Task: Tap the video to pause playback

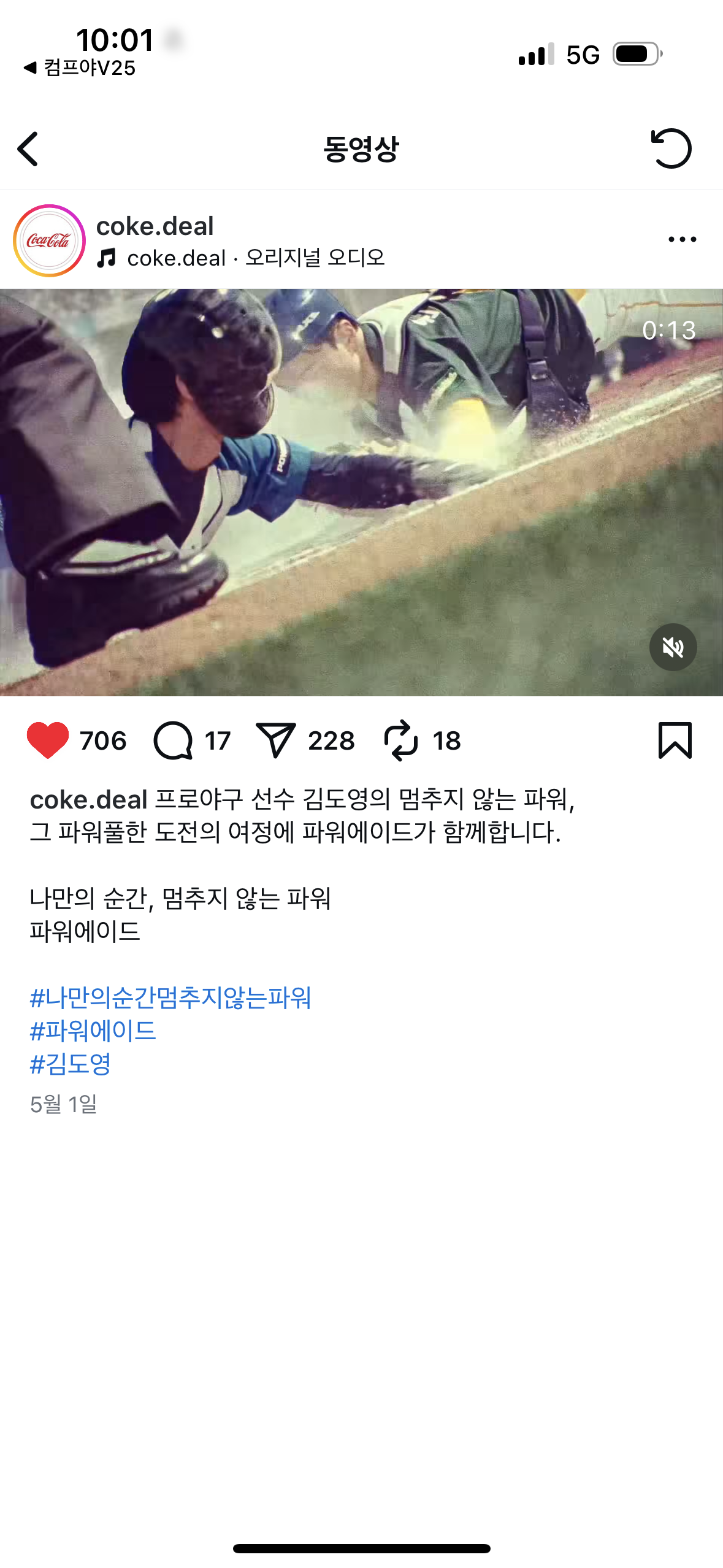Action: tap(361, 492)
